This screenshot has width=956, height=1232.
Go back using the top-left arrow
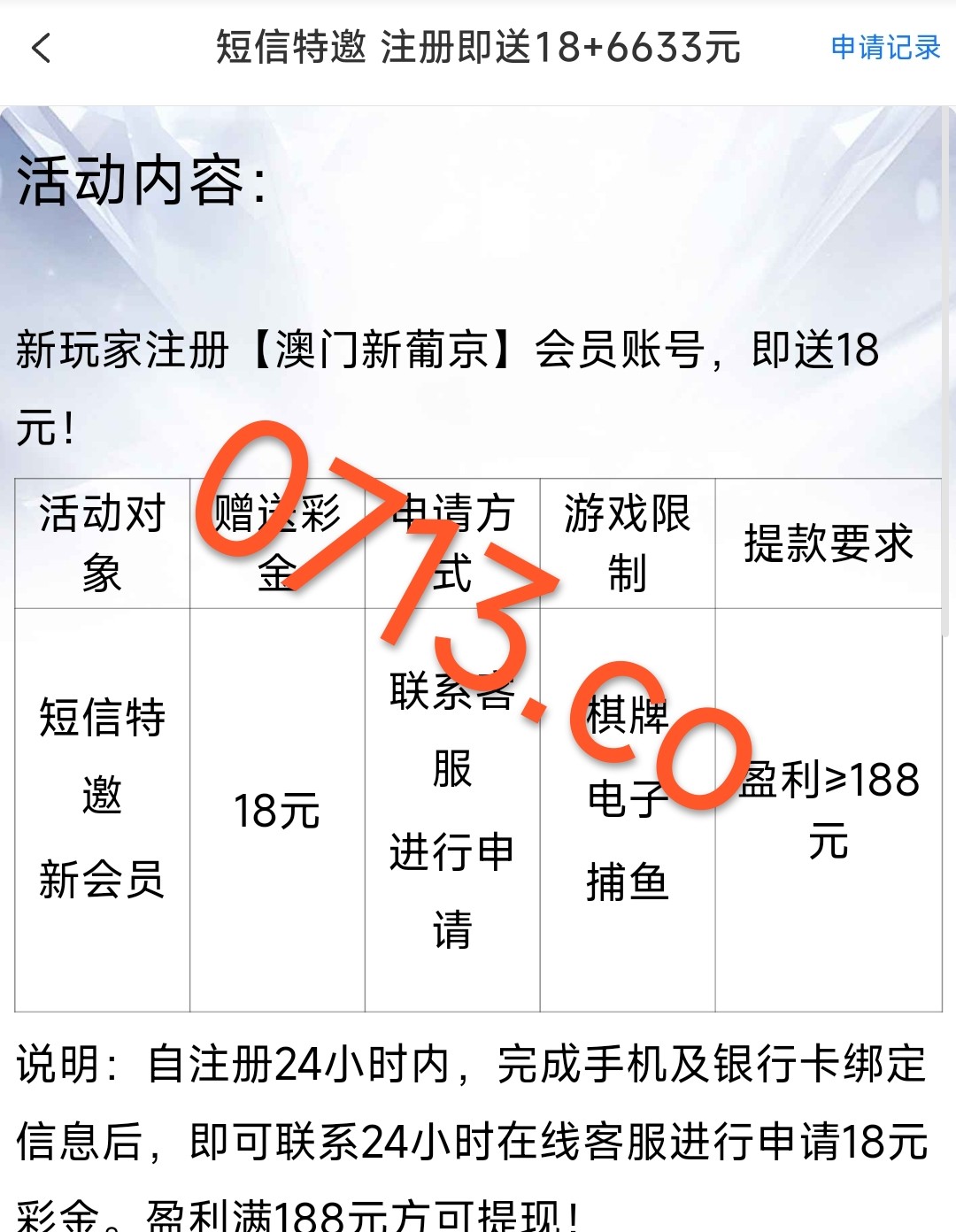click(x=42, y=48)
